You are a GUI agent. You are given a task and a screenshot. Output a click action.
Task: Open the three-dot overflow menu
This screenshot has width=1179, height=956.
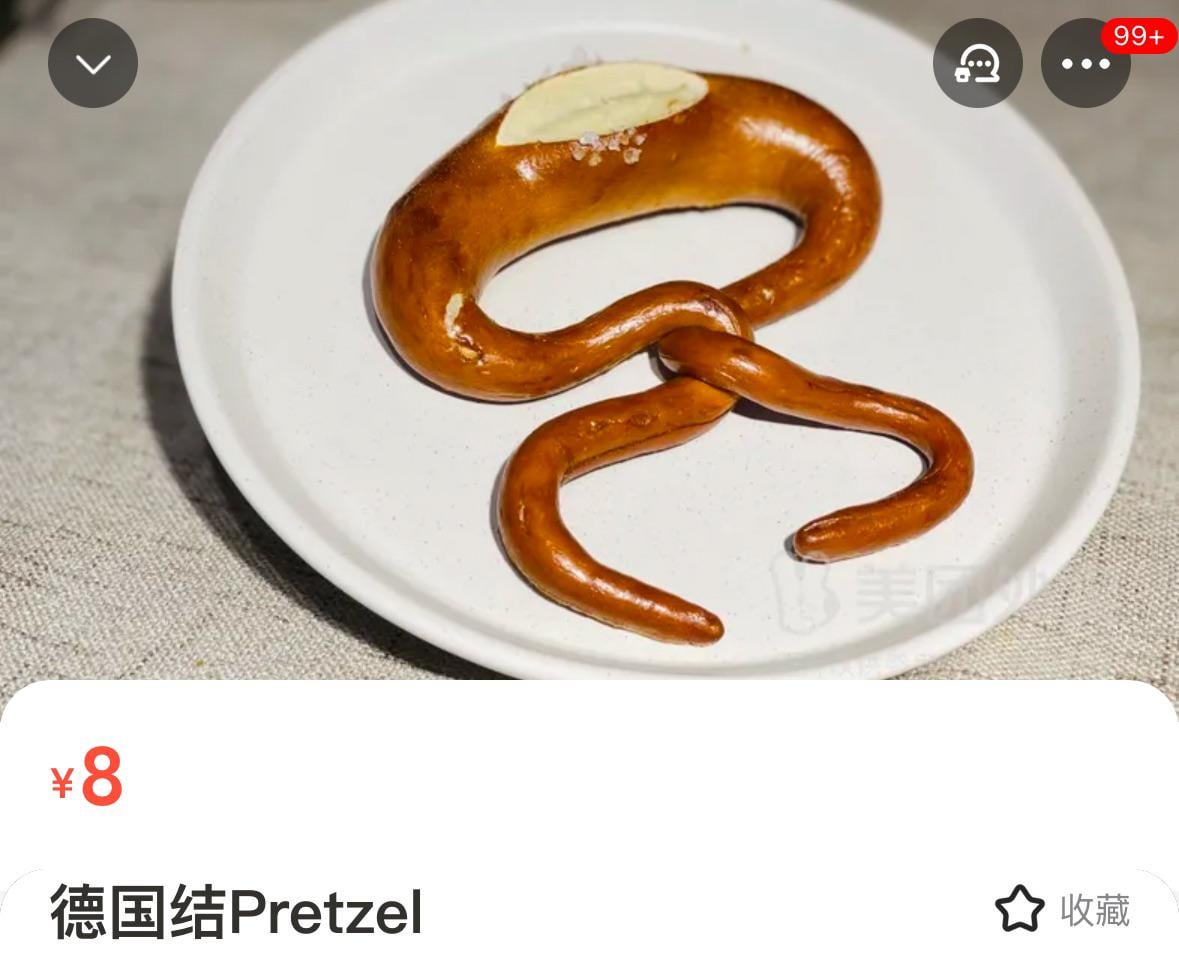pyautogui.click(x=1085, y=64)
